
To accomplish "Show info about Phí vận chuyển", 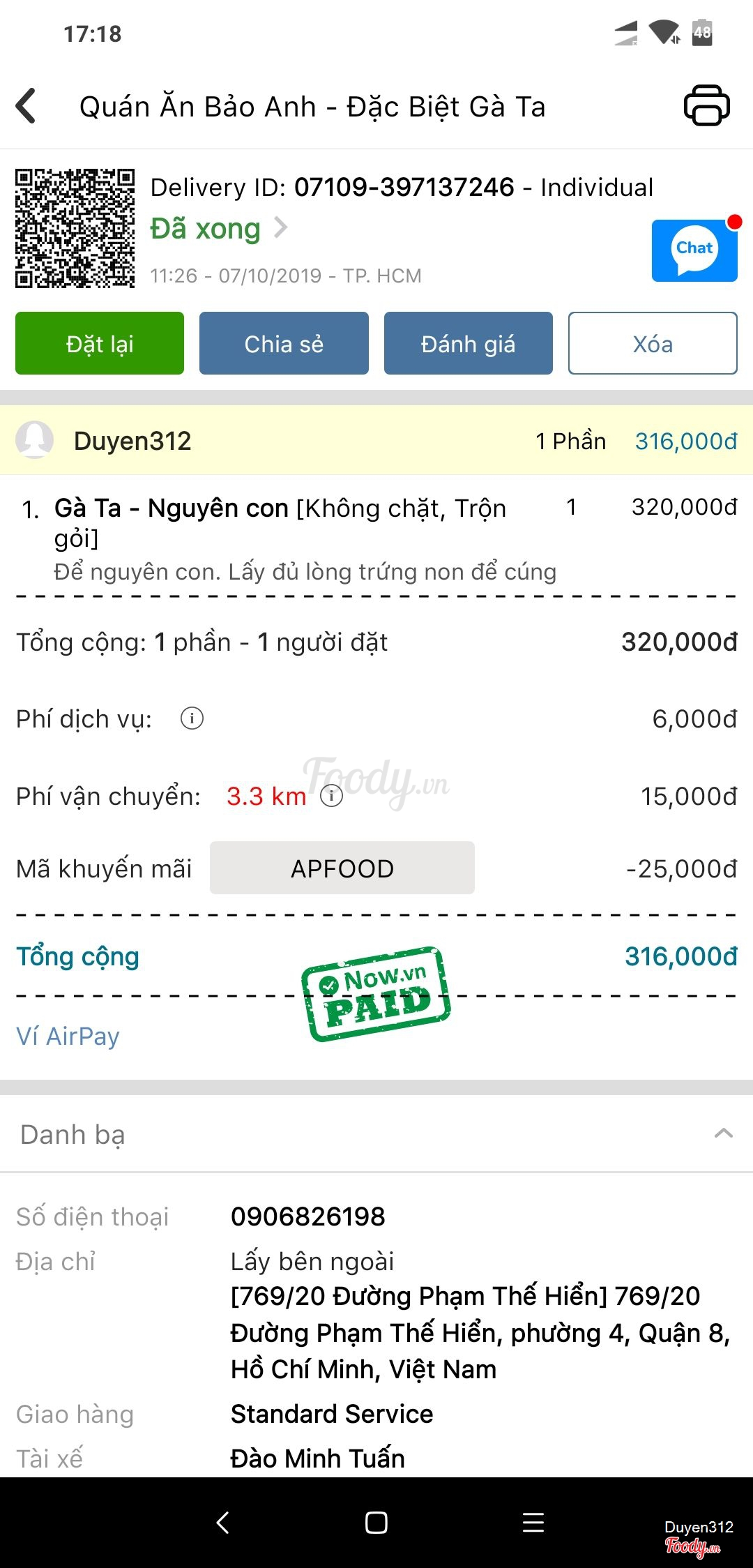I will click(x=331, y=796).
